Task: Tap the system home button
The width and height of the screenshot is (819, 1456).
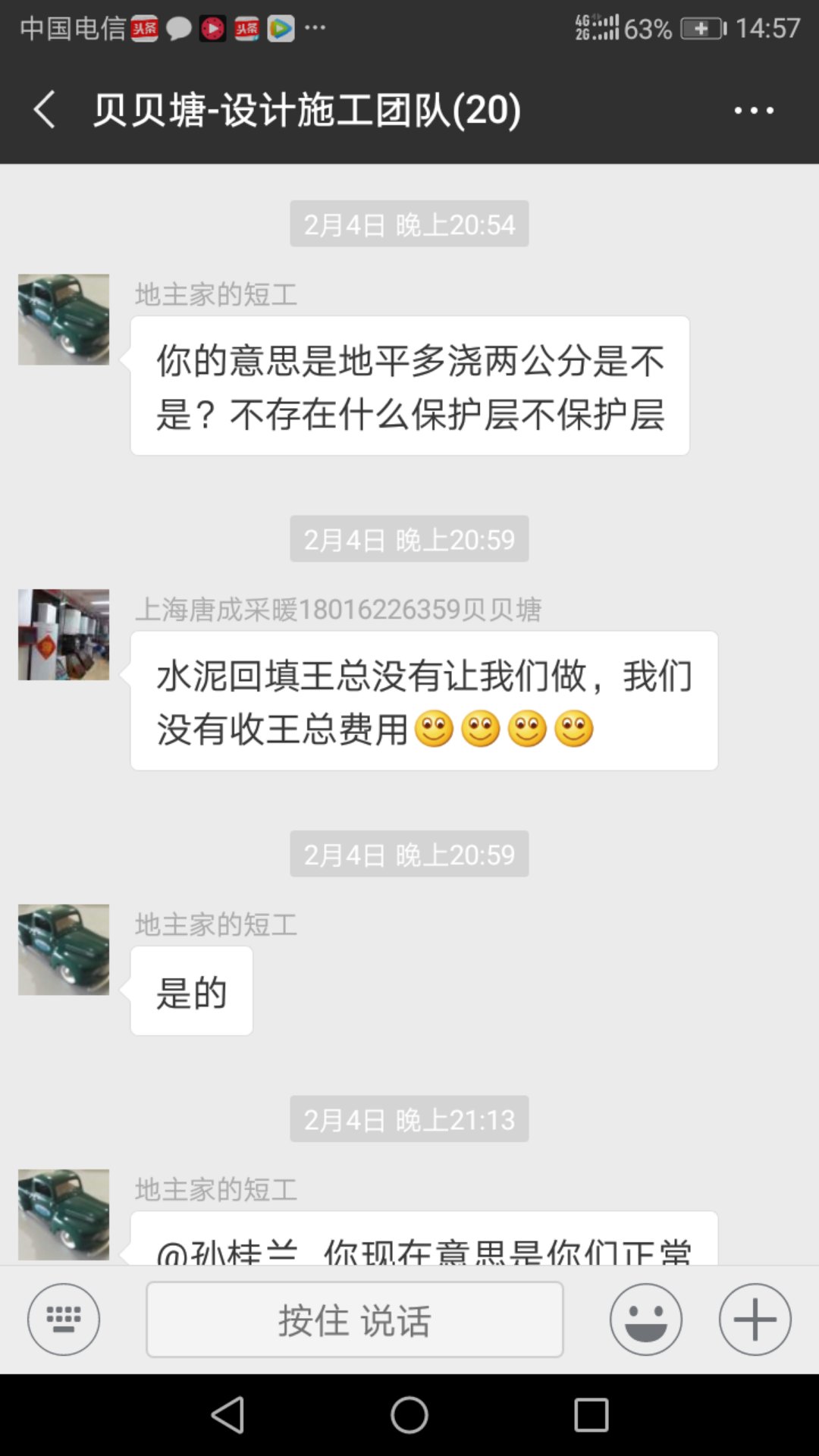Action: click(x=409, y=1415)
